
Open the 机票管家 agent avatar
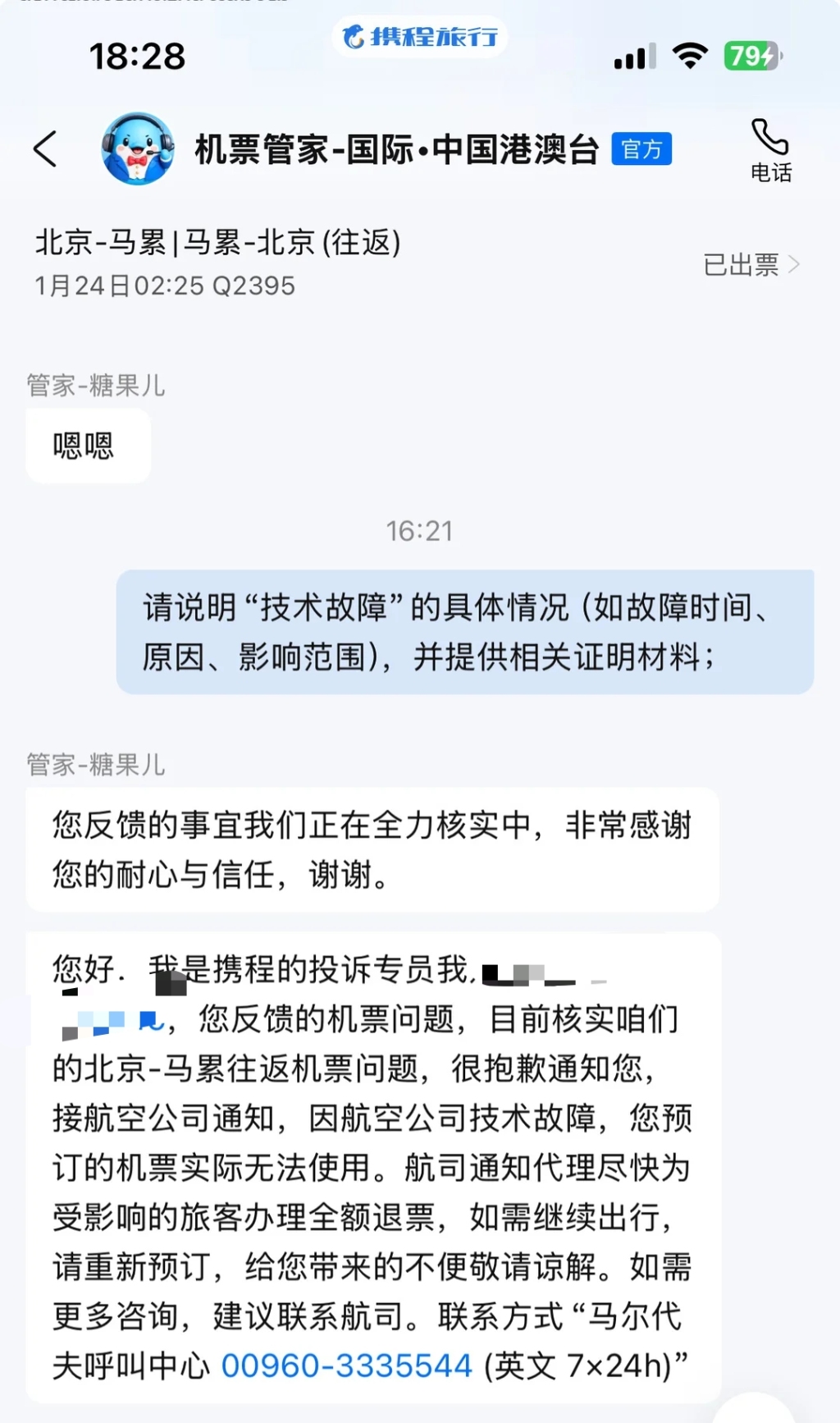137,149
